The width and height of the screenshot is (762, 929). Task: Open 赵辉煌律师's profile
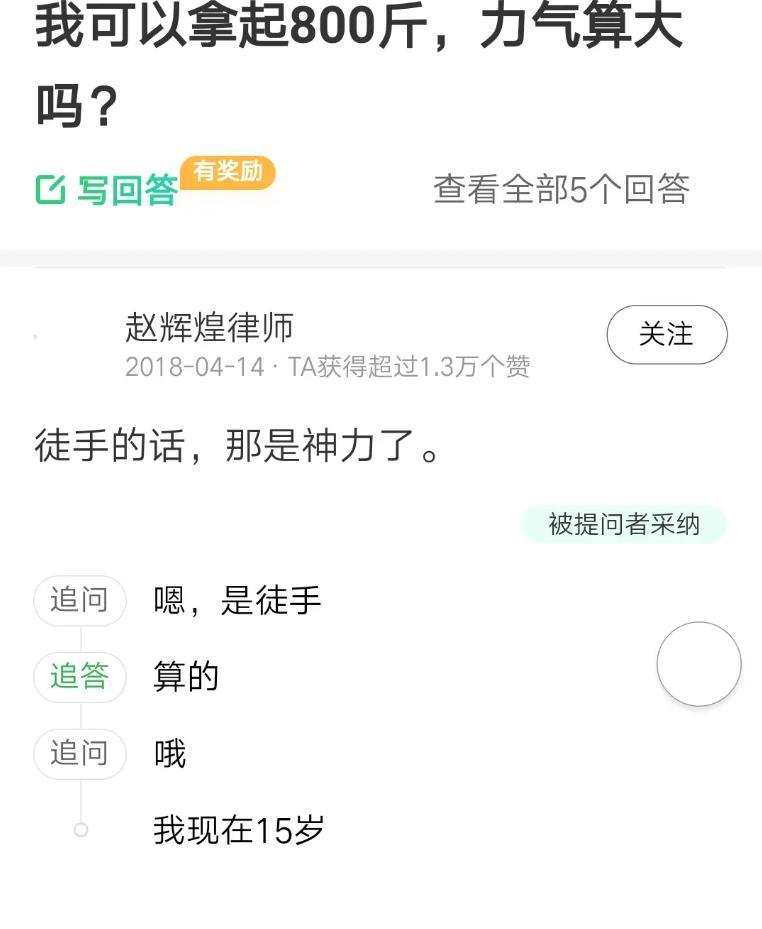[209, 327]
